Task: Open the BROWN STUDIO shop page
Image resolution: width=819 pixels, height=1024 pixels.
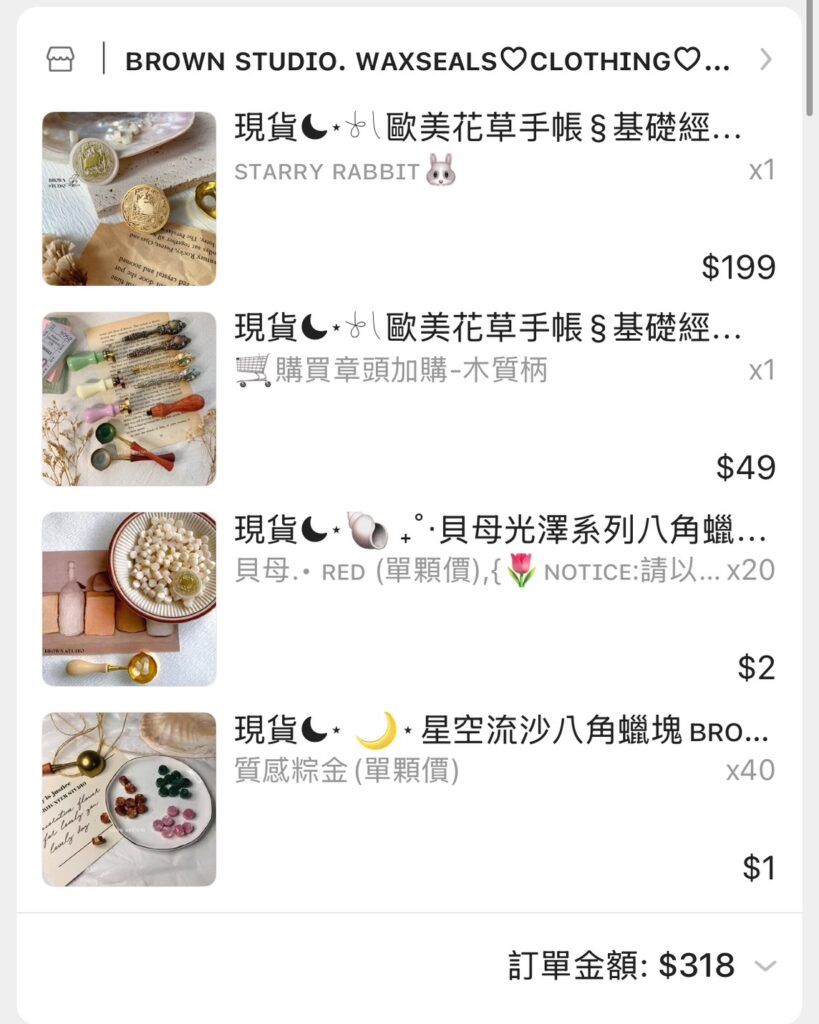Action: point(427,60)
